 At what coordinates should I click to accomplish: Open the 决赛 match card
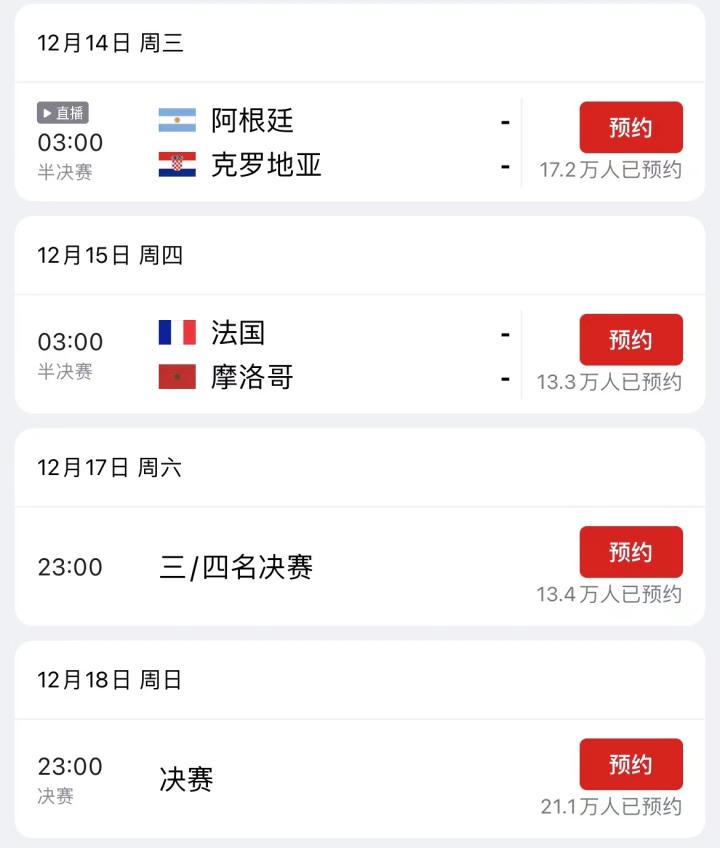pos(300,779)
